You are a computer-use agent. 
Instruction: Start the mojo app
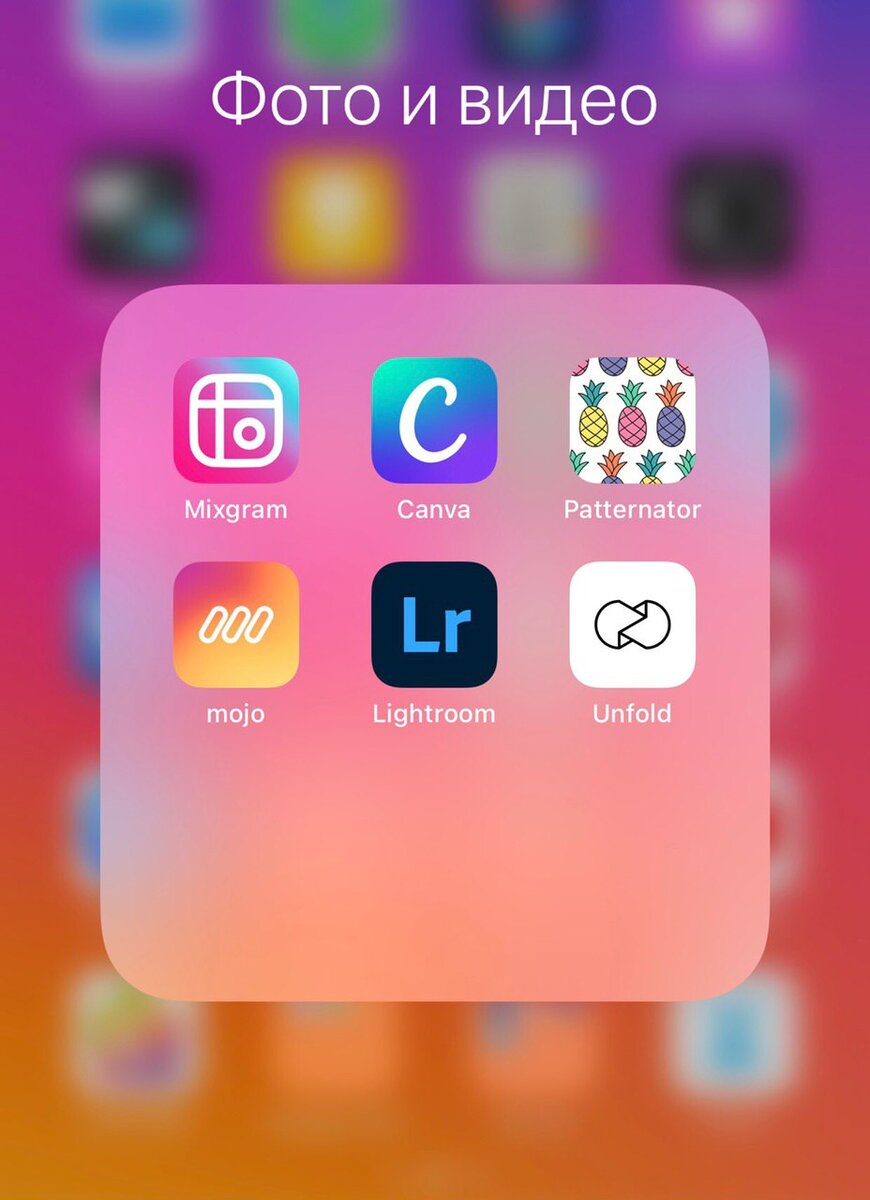pyautogui.click(x=236, y=624)
